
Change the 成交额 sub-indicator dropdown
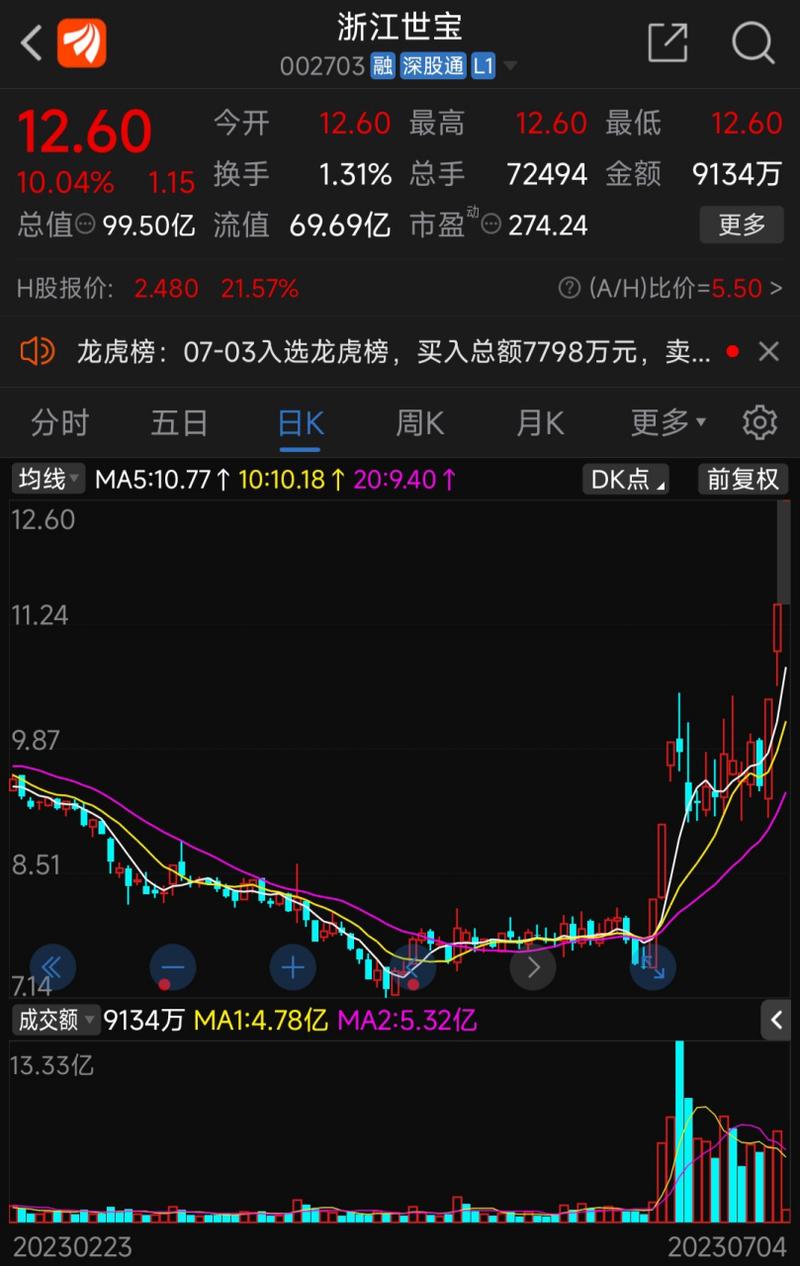tap(55, 1020)
